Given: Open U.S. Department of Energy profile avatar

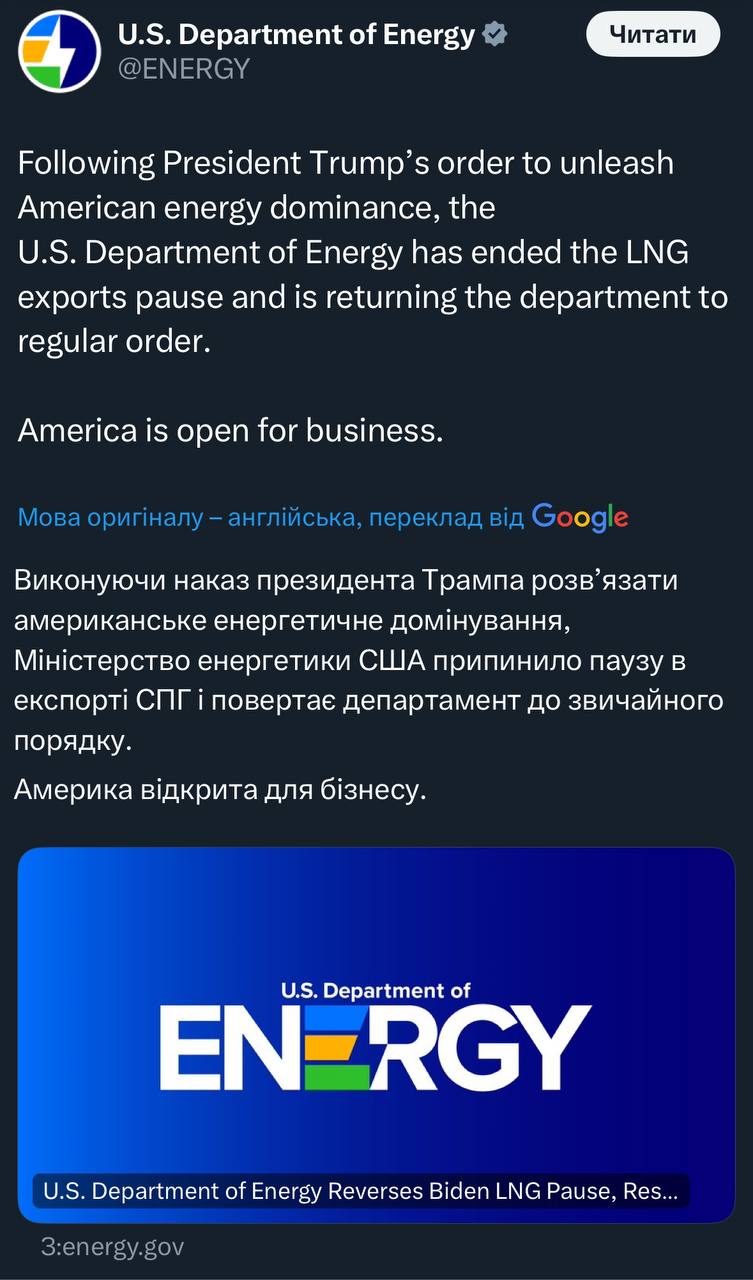Looking at the screenshot, I should tap(59, 52).
